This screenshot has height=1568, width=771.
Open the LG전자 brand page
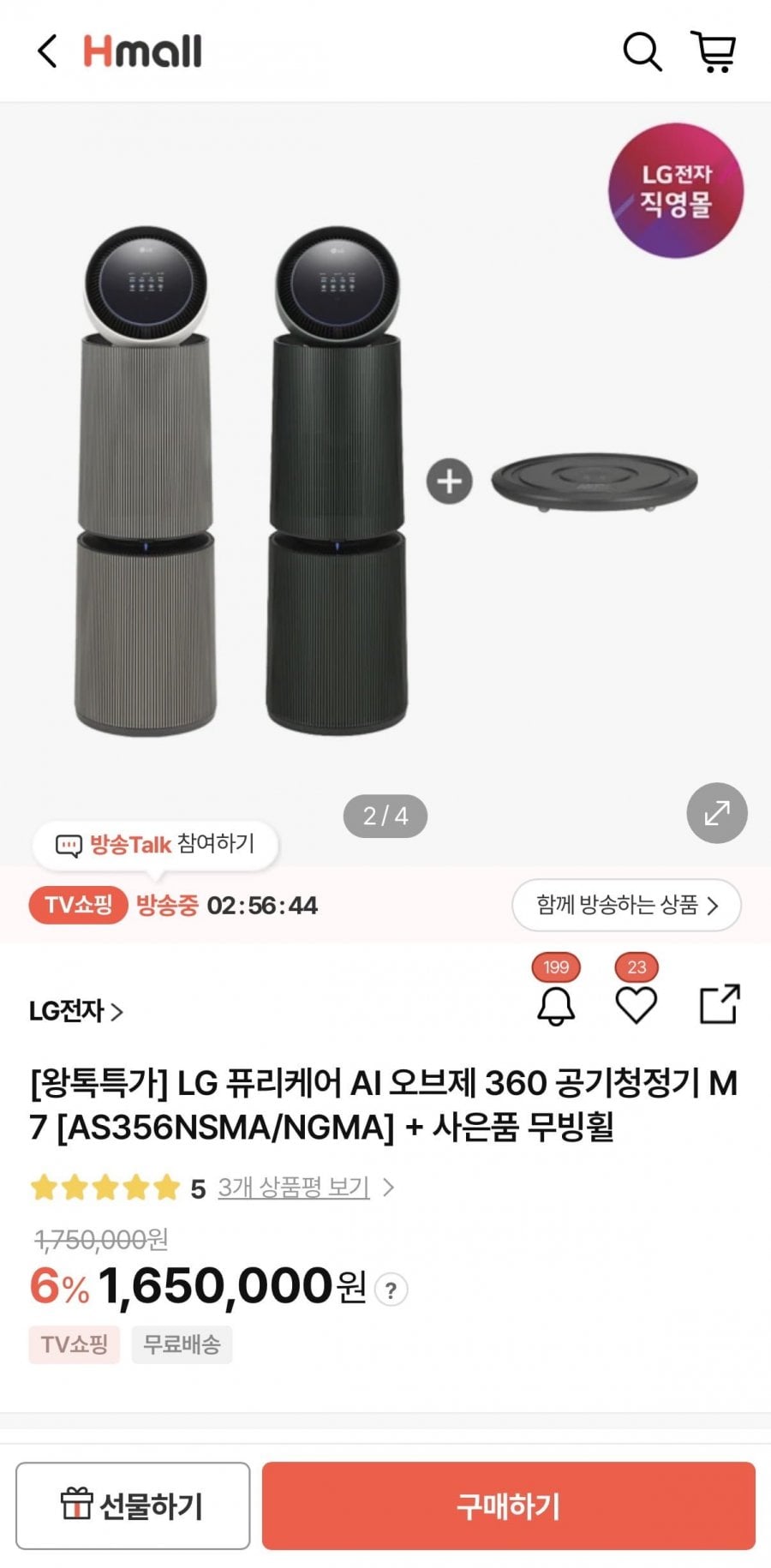[x=76, y=1011]
